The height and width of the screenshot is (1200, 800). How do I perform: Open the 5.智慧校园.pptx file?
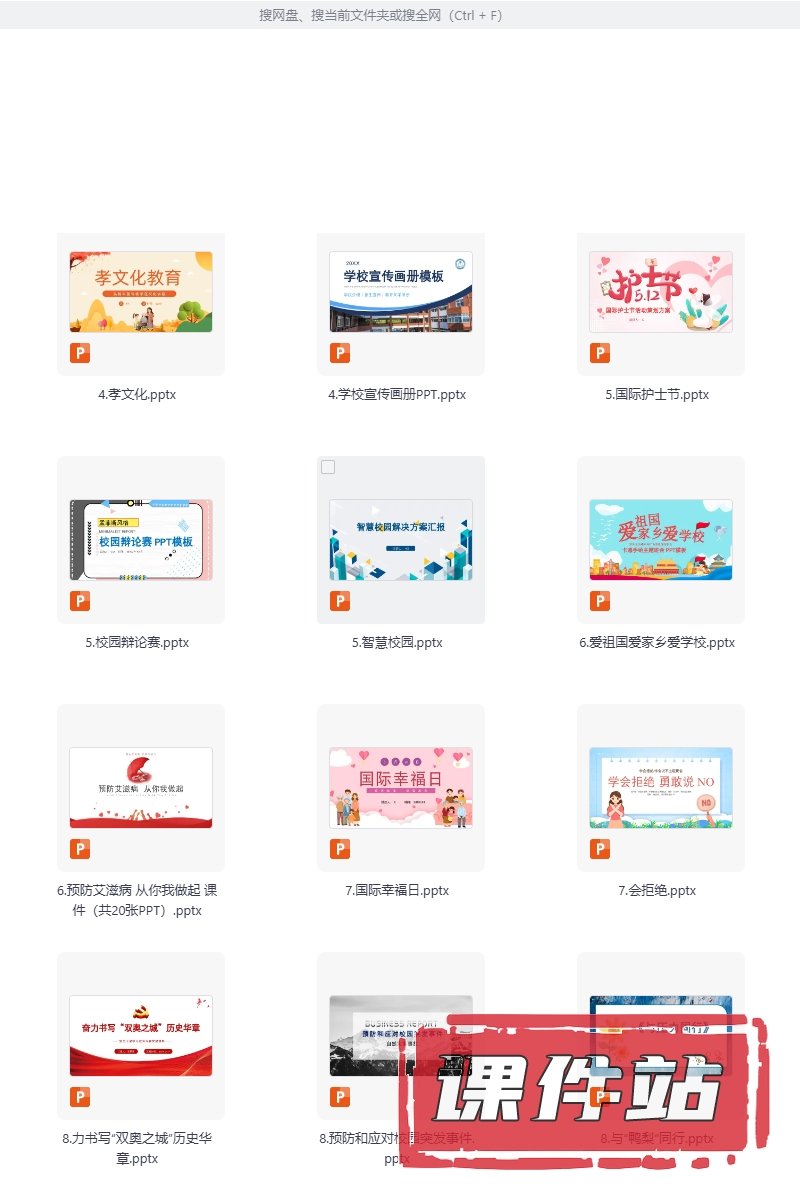coord(401,540)
